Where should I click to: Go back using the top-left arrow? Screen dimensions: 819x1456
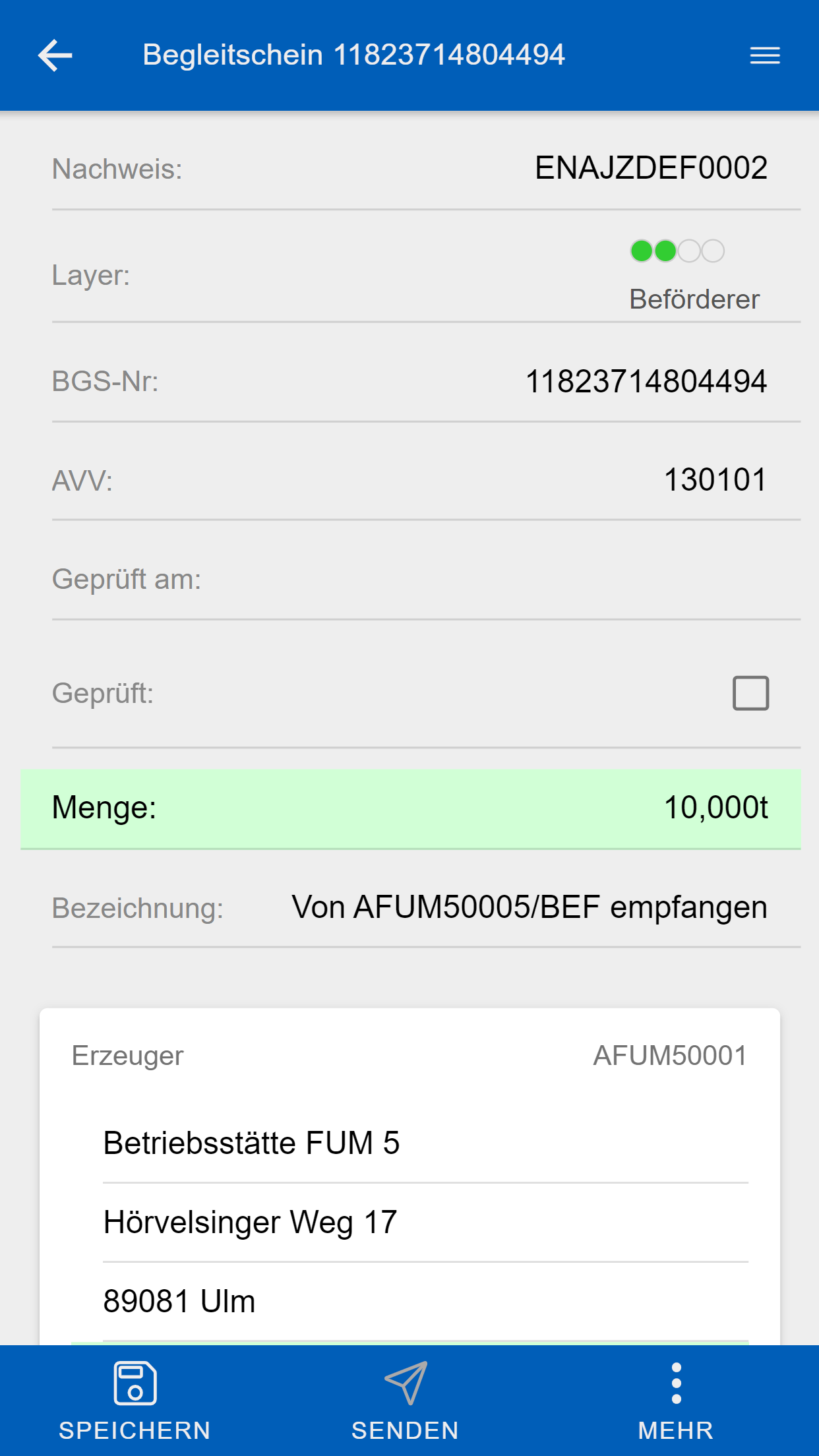click(x=55, y=55)
